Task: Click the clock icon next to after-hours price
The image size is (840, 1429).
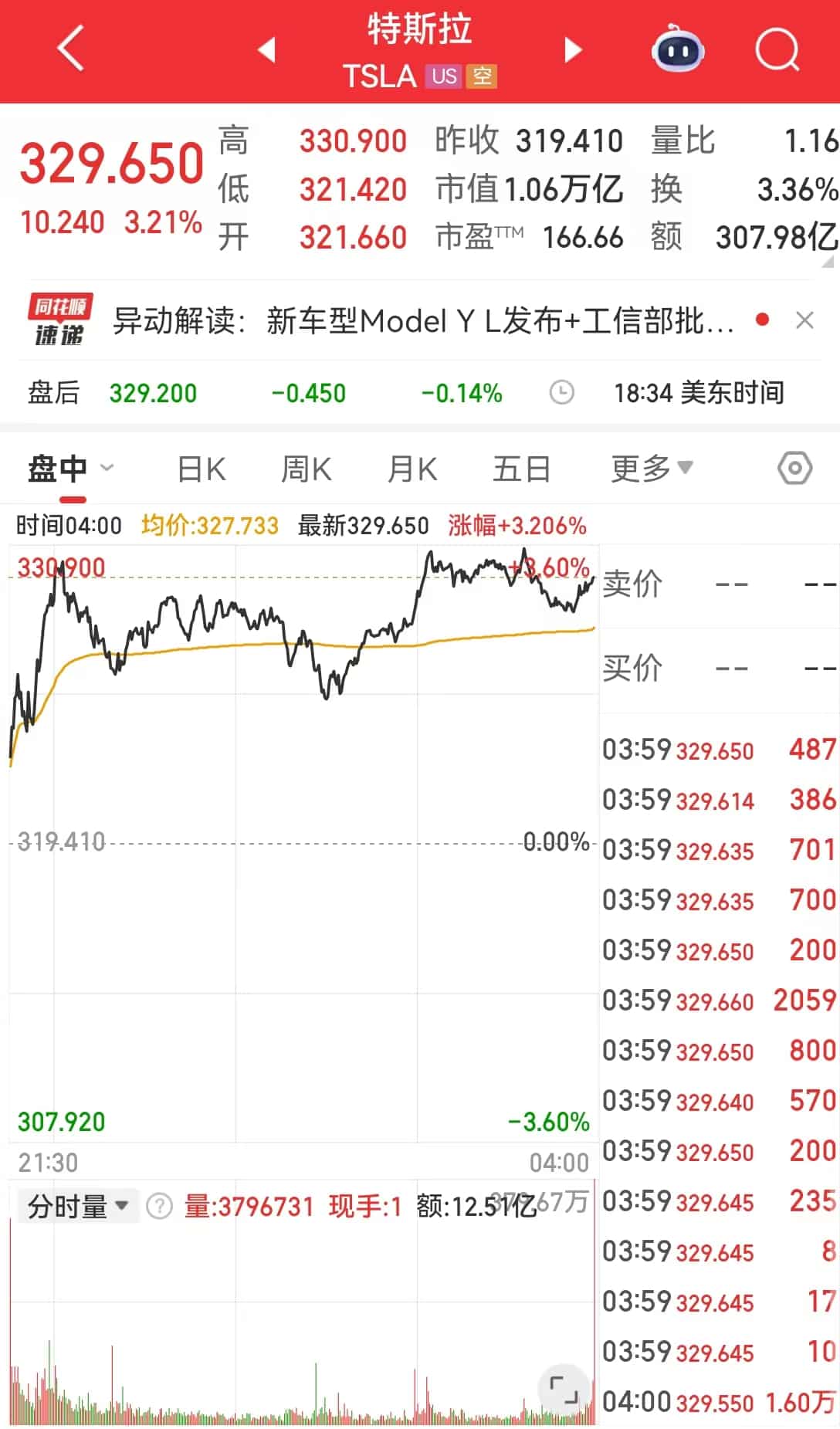Action: [561, 393]
